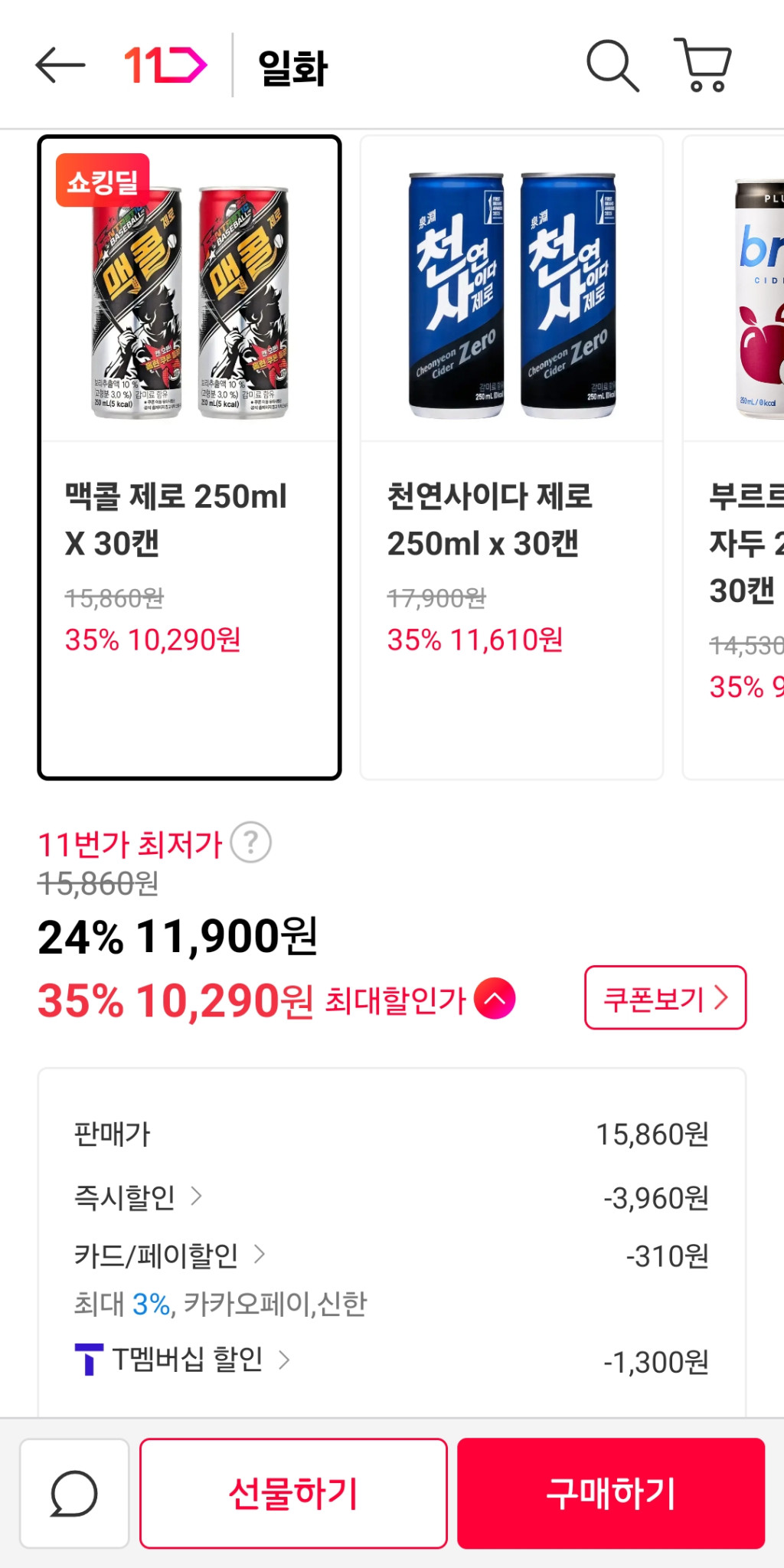Open the shopping cart
This screenshot has height=1568, width=784.
click(x=704, y=66)
